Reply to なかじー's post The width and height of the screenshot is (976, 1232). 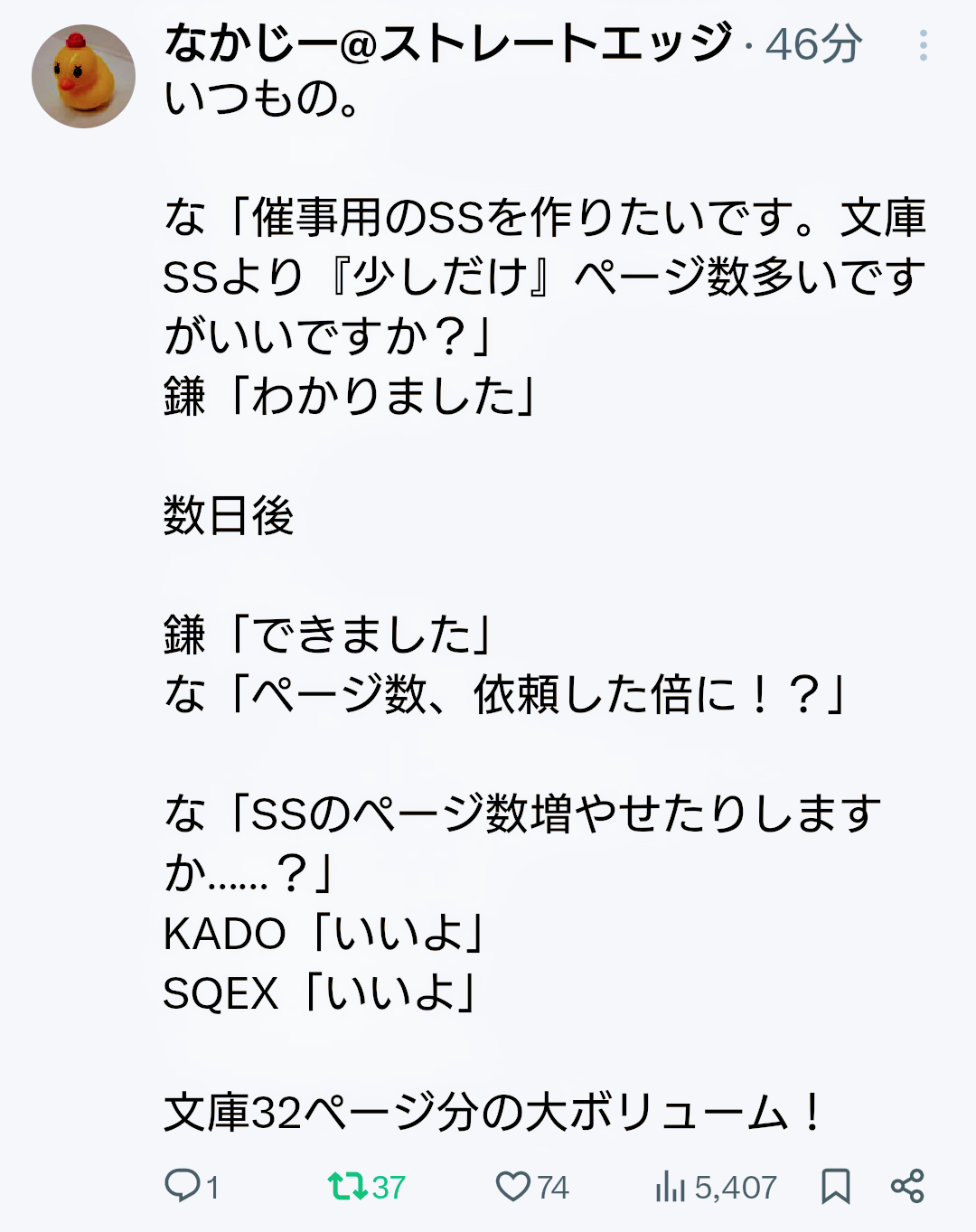tap(183, 1185)
